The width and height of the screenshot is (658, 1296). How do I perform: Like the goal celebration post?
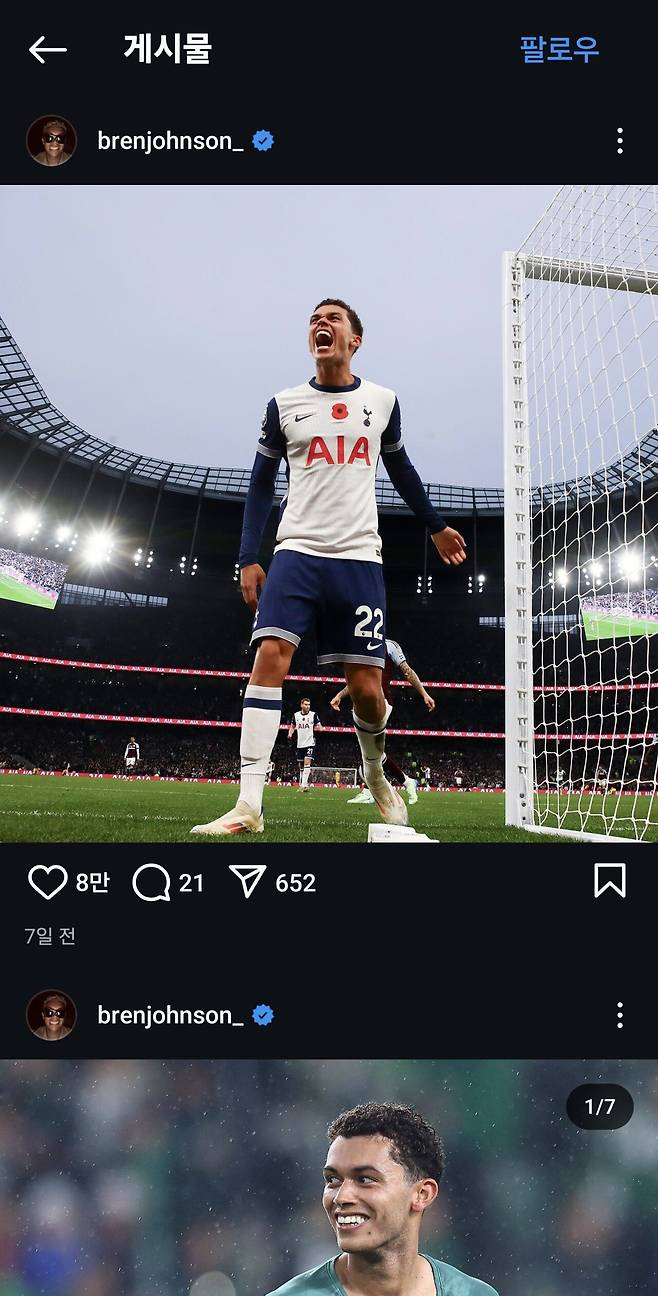pos(47,882)
